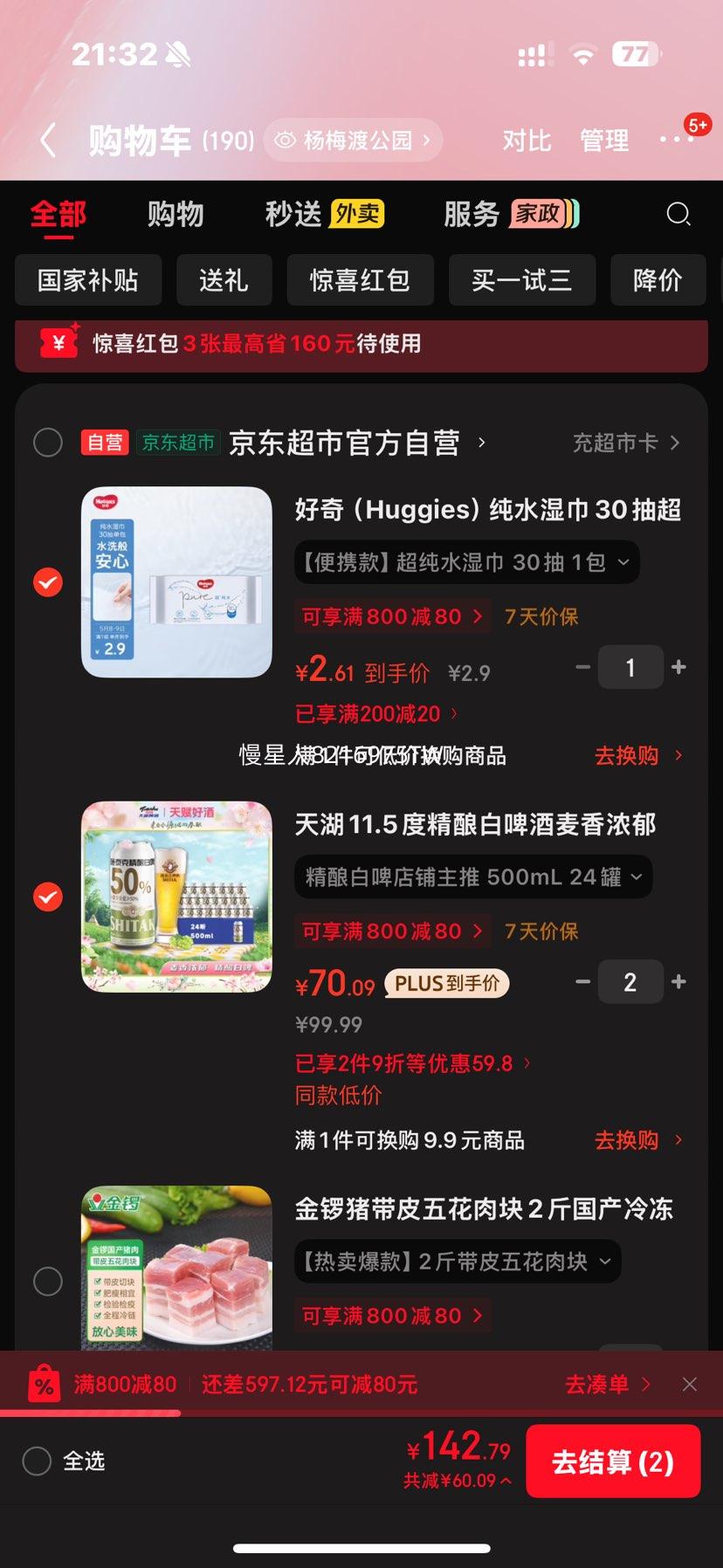Open the cart search icon
This screenshot has width=723, height=1568.
click(x=678, y=214)
